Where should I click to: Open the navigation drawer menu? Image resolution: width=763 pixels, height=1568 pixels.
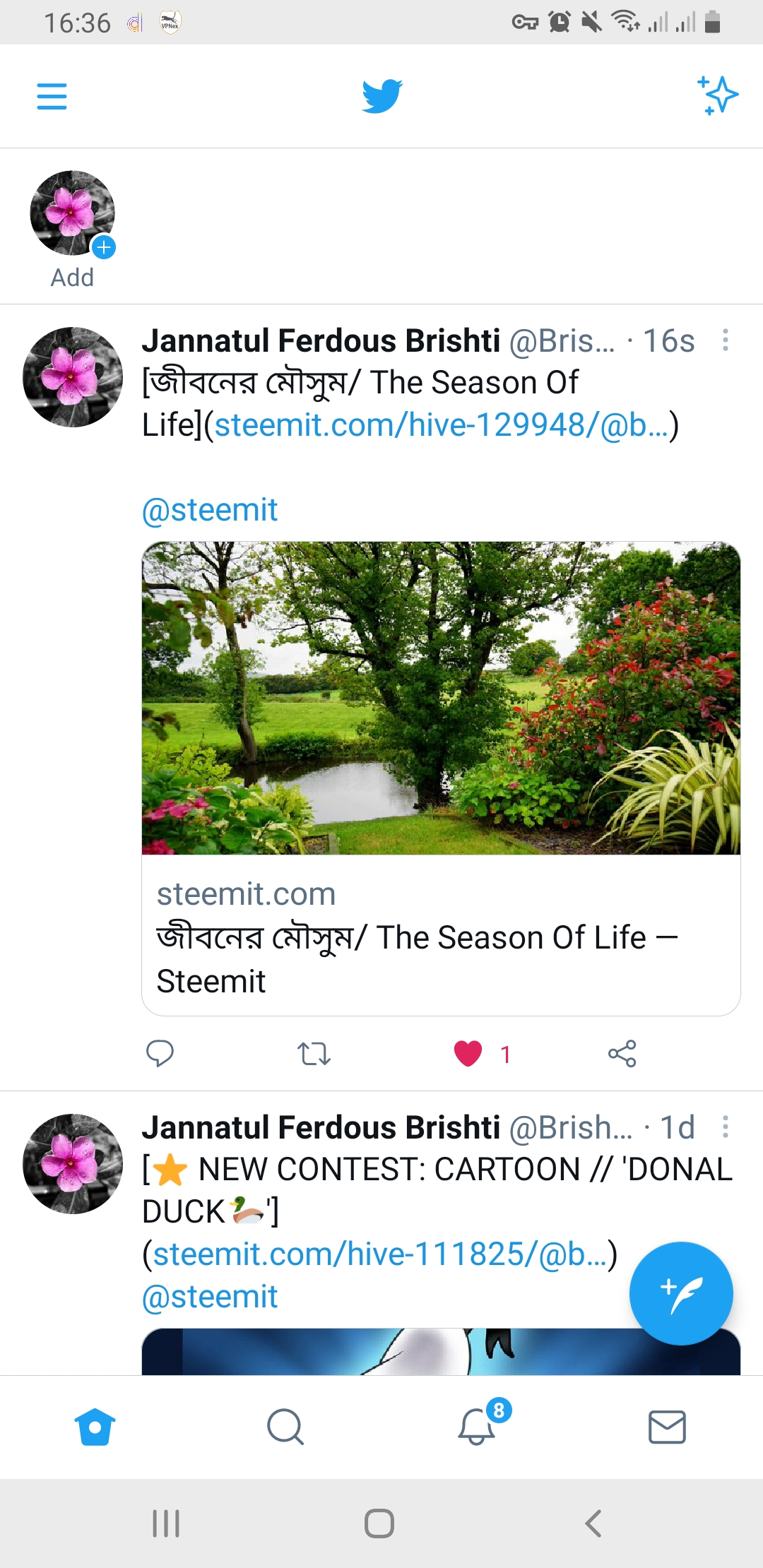(x=52, y=96)
